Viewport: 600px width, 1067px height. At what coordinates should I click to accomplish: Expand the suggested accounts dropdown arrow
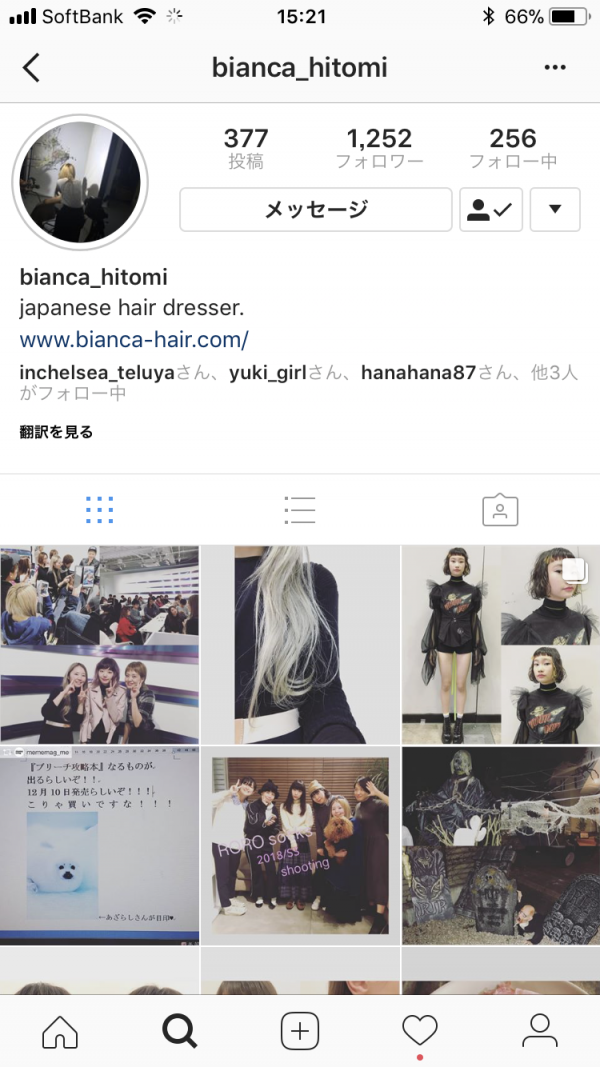click(x=555, y=210)
